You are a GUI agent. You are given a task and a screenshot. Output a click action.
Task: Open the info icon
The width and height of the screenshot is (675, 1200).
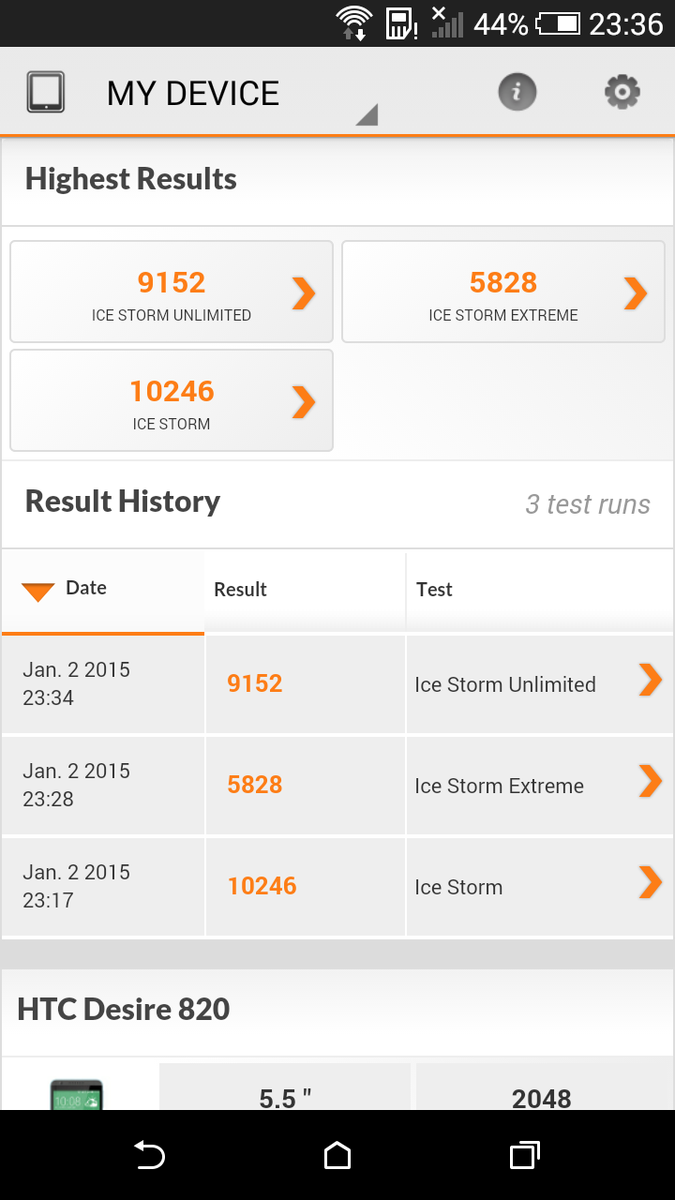[517, 93]
